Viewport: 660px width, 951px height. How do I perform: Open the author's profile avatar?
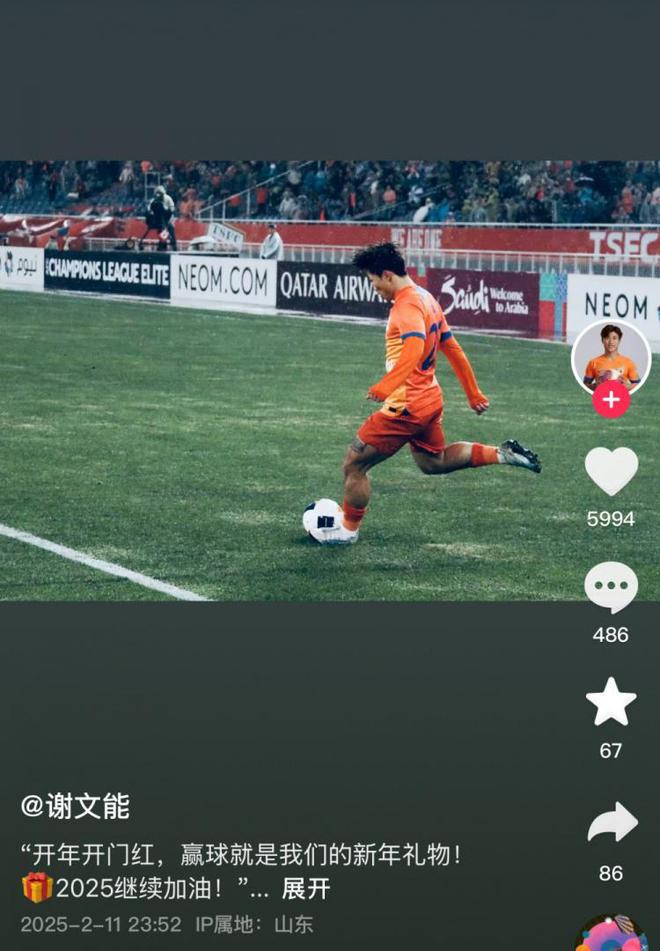[611, 358]
